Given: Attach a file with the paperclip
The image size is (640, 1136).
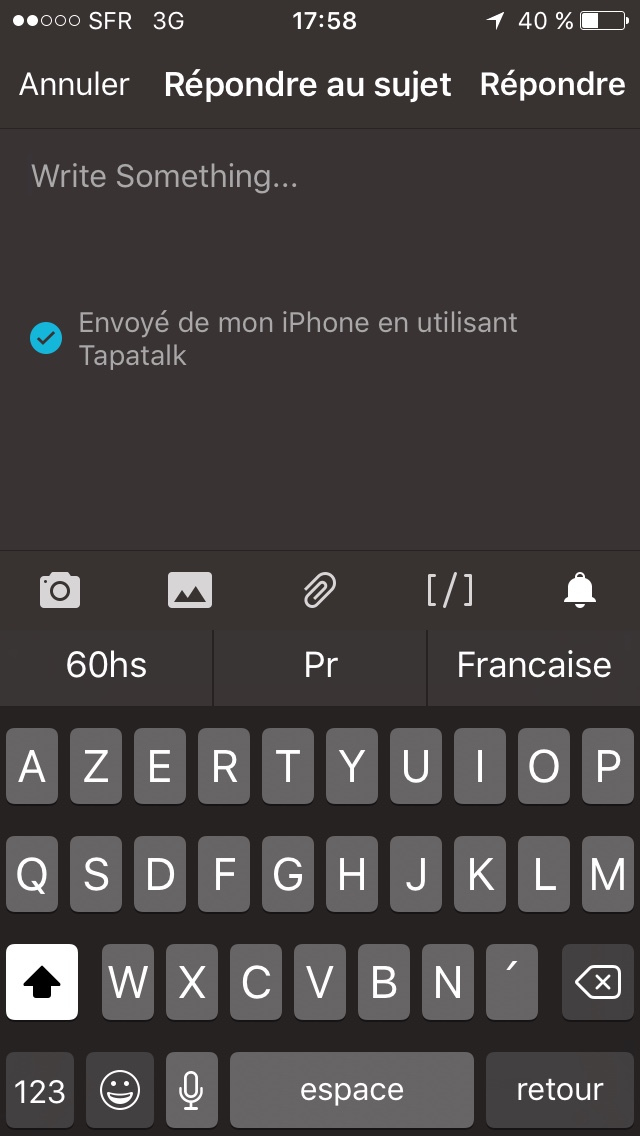Looking at the screenshot, I should pyautogui.click(x=320, y=590).
